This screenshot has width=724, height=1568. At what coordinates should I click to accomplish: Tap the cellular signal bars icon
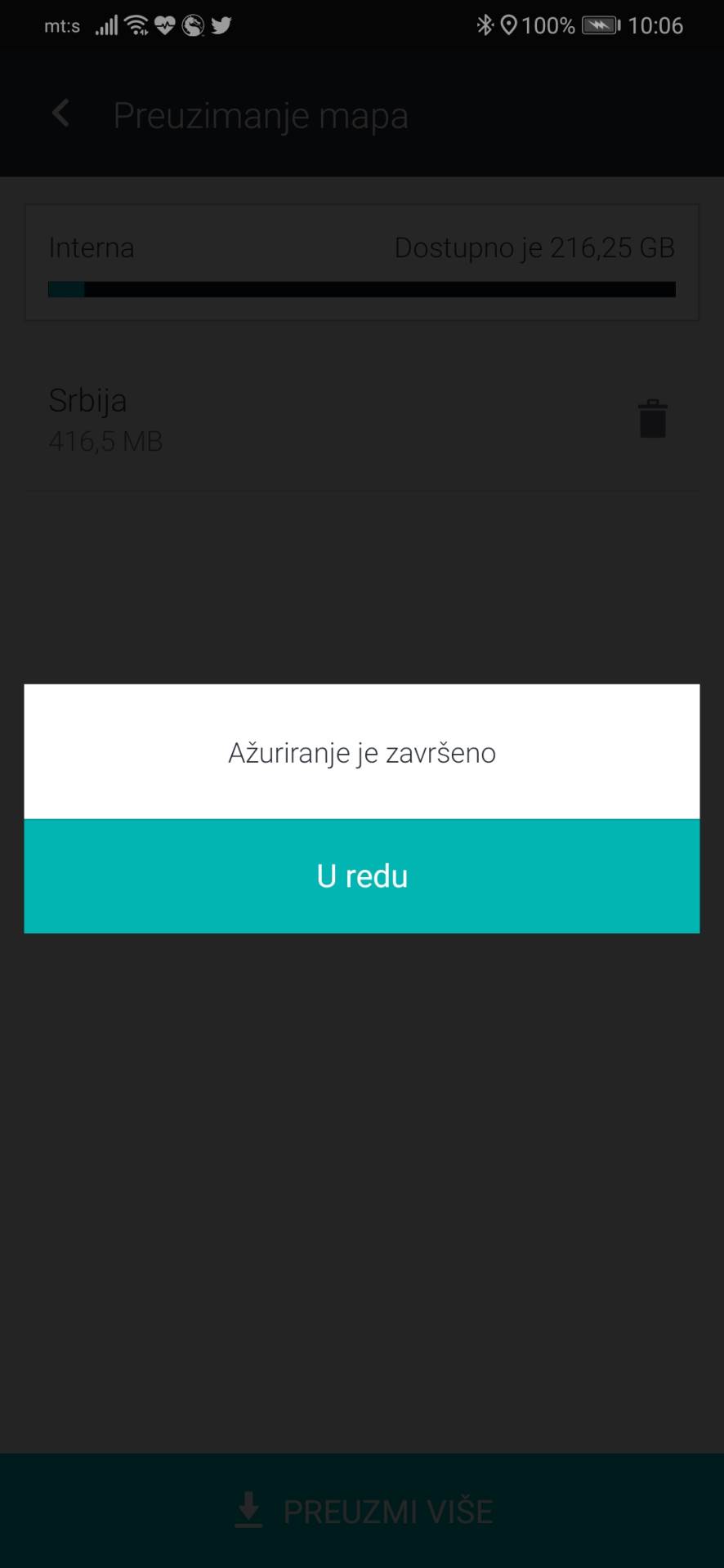[x=106, y=25]
